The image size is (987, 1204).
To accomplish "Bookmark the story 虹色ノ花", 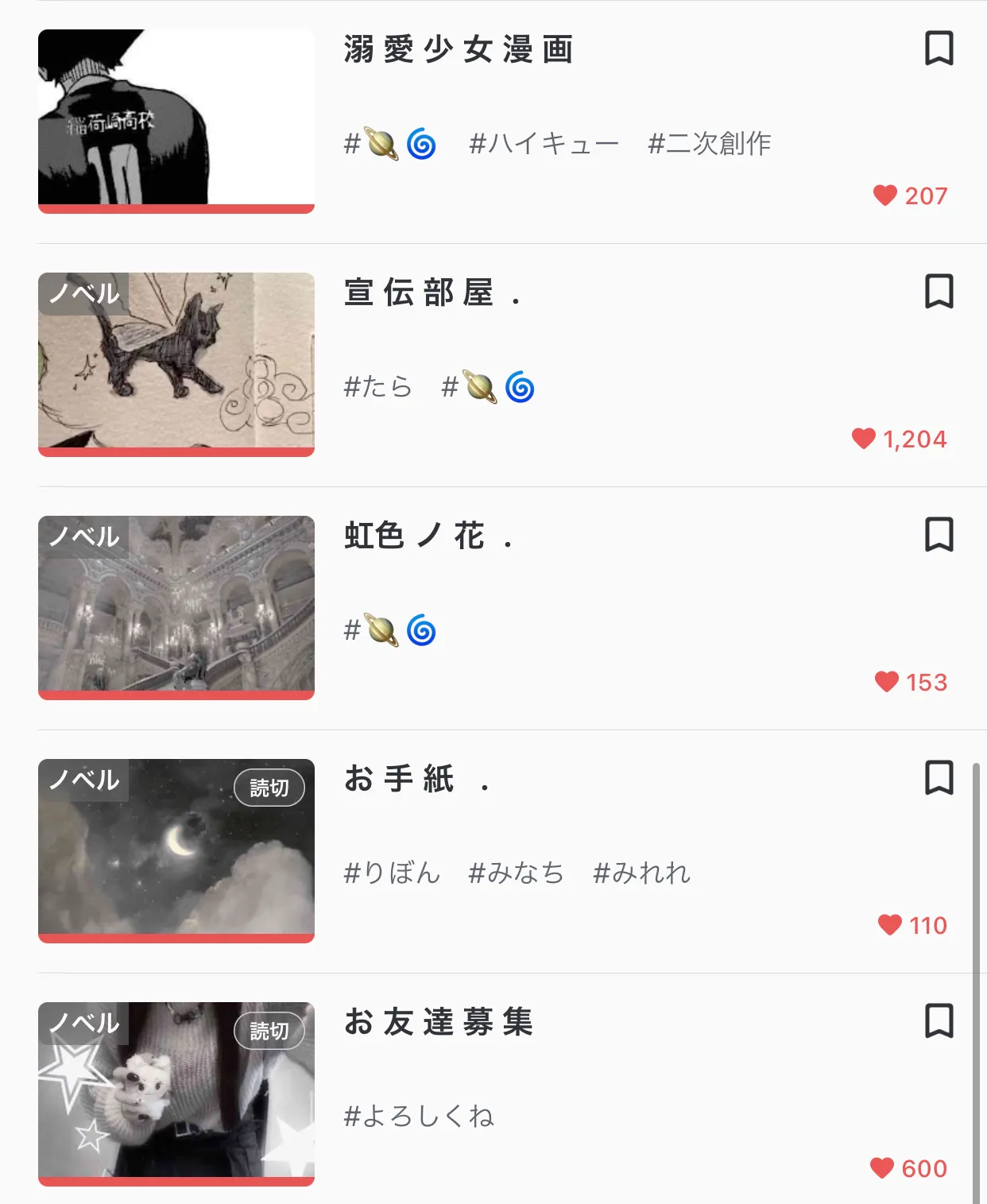I will 939,535.
